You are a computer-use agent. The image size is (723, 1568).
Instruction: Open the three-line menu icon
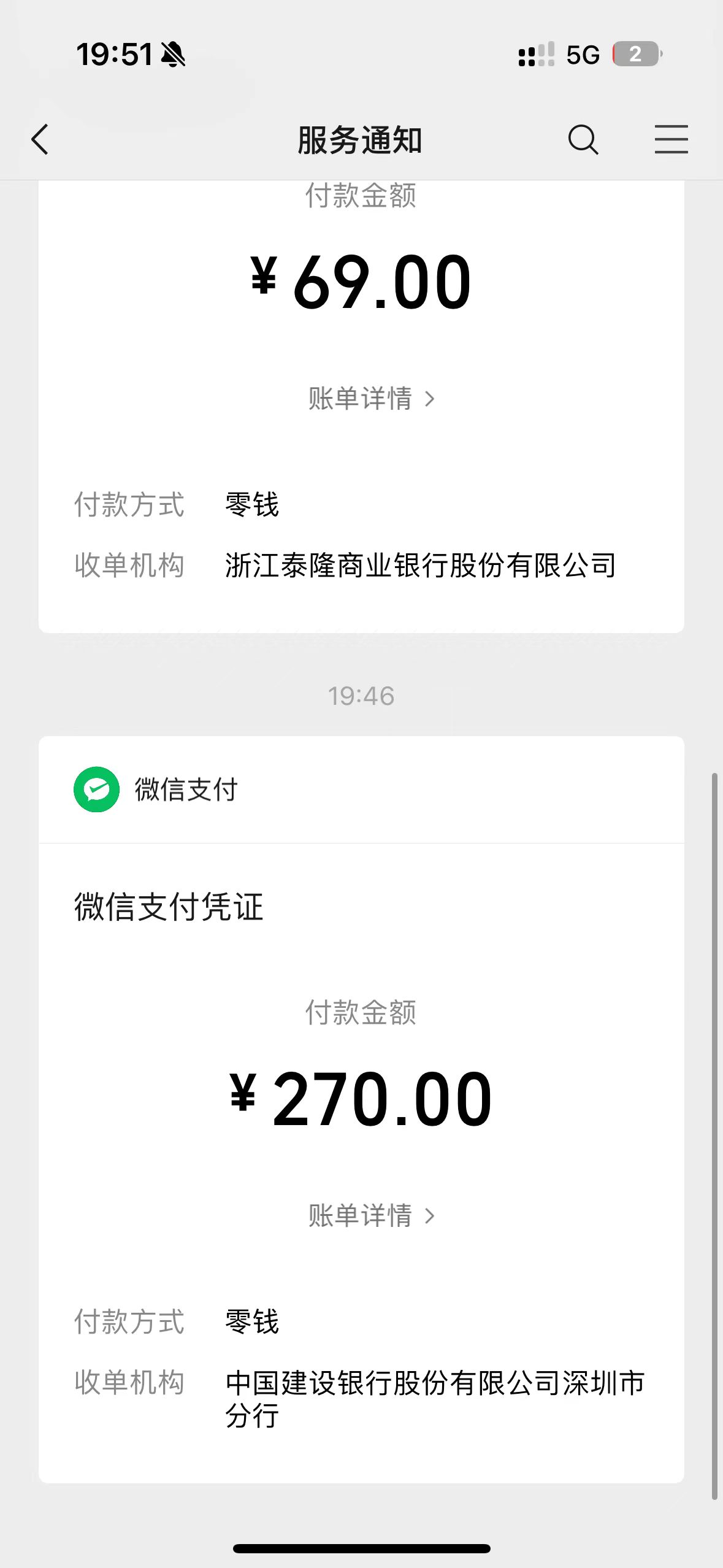(671, 139)
